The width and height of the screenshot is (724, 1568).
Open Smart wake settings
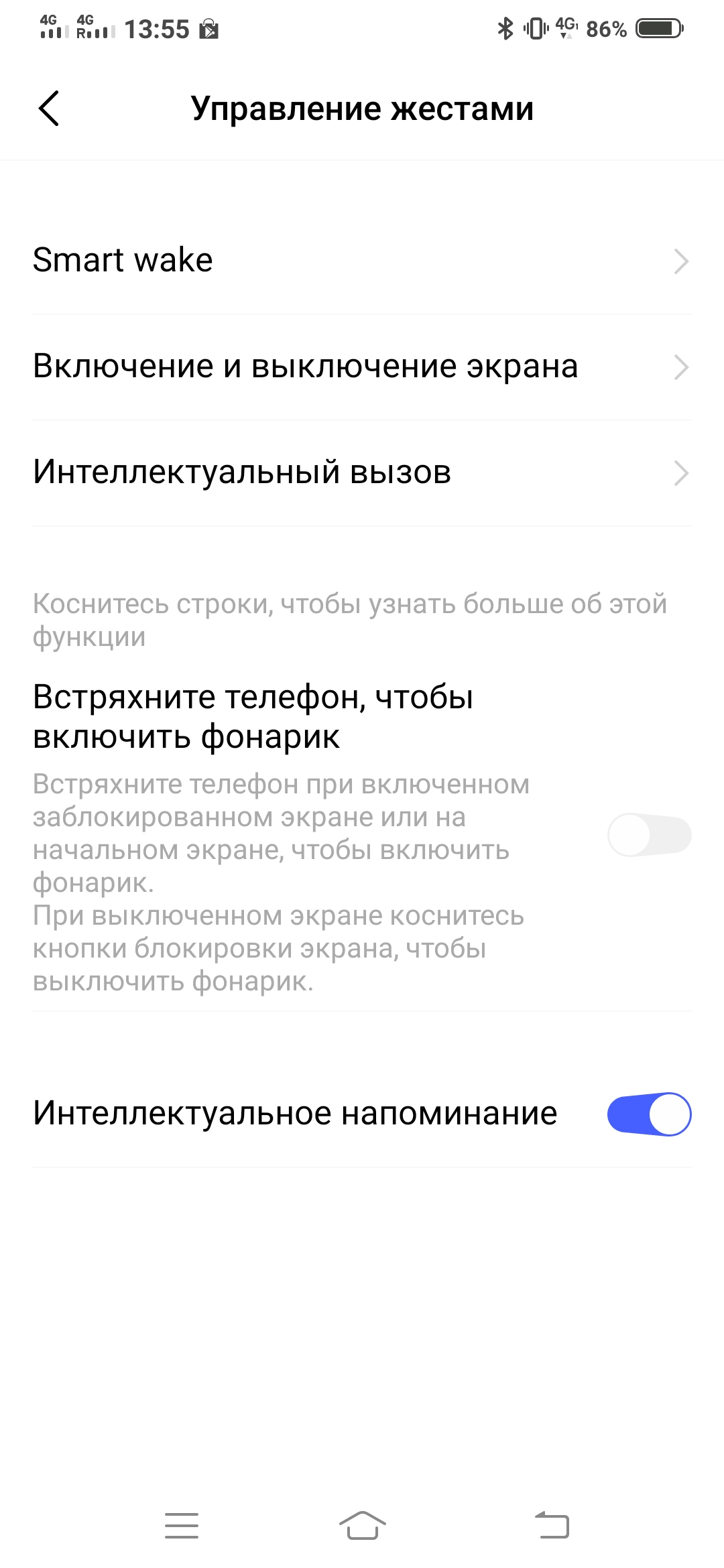362,261
